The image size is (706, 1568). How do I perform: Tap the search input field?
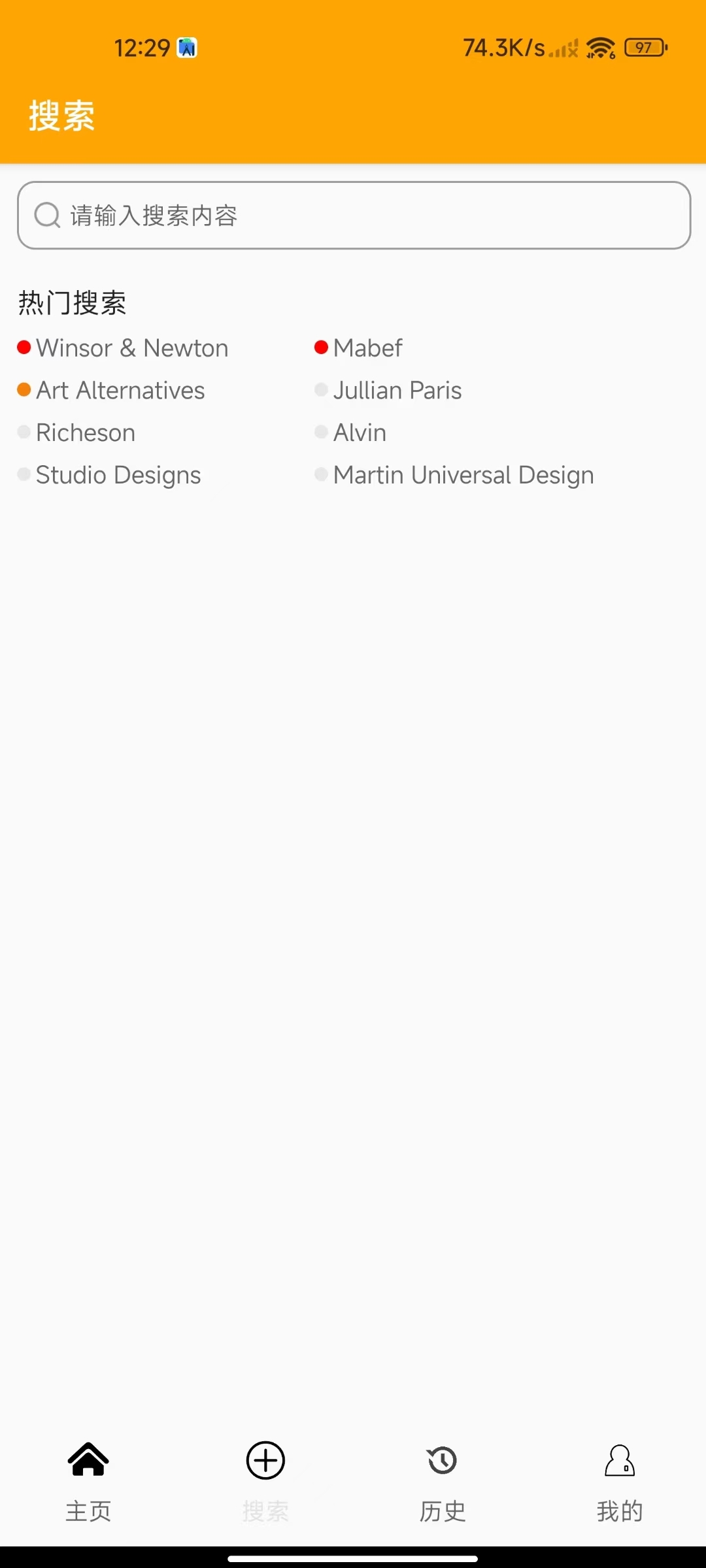(353, 216)
